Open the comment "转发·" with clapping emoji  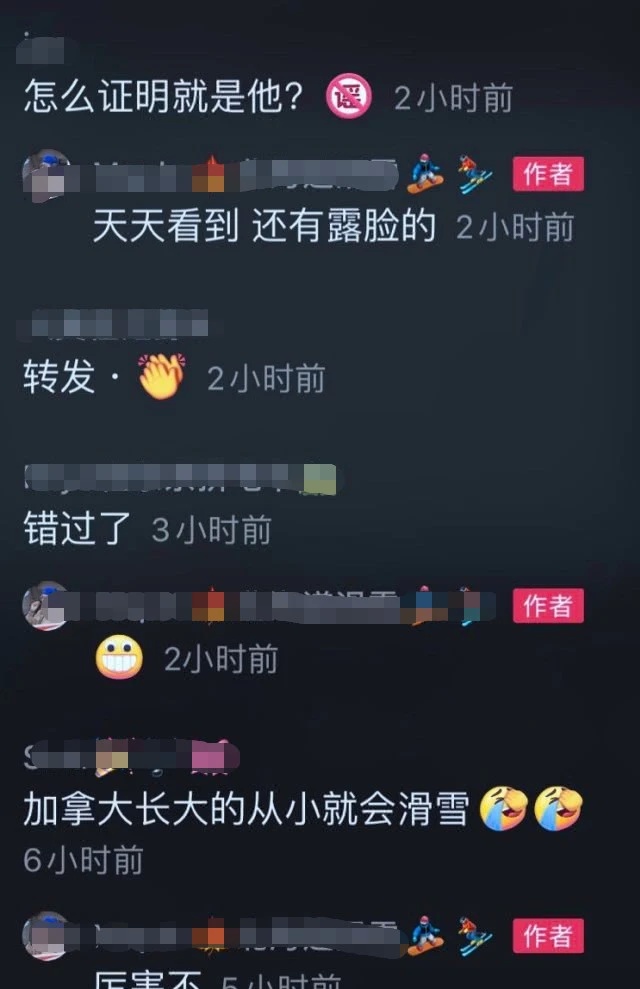(x=60, y=378)
